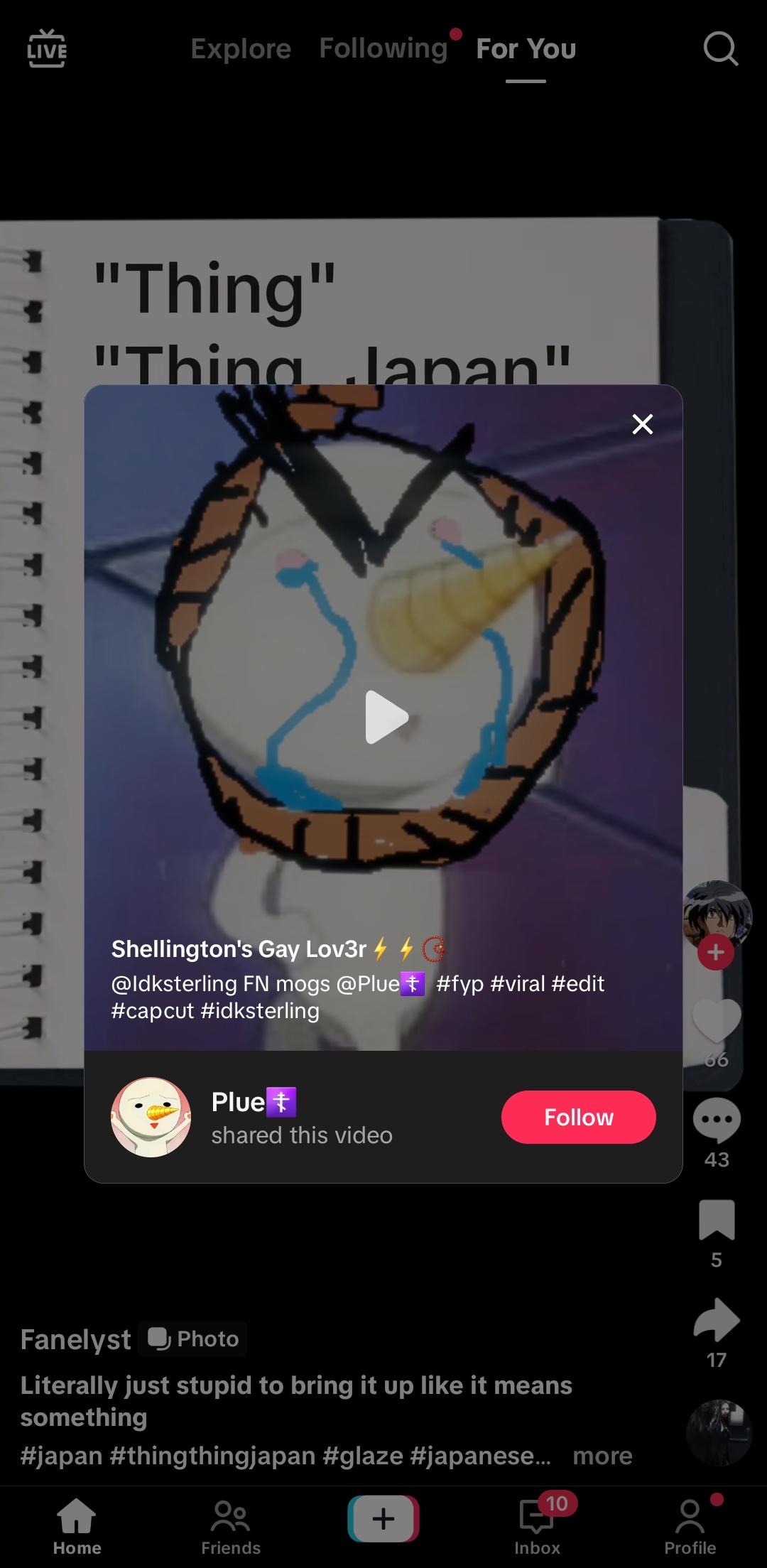Screen dimensions: 767x1568
Task: Open comments on Fanelyst's post
Action: pyautogui.click(x=716, y=1120)
